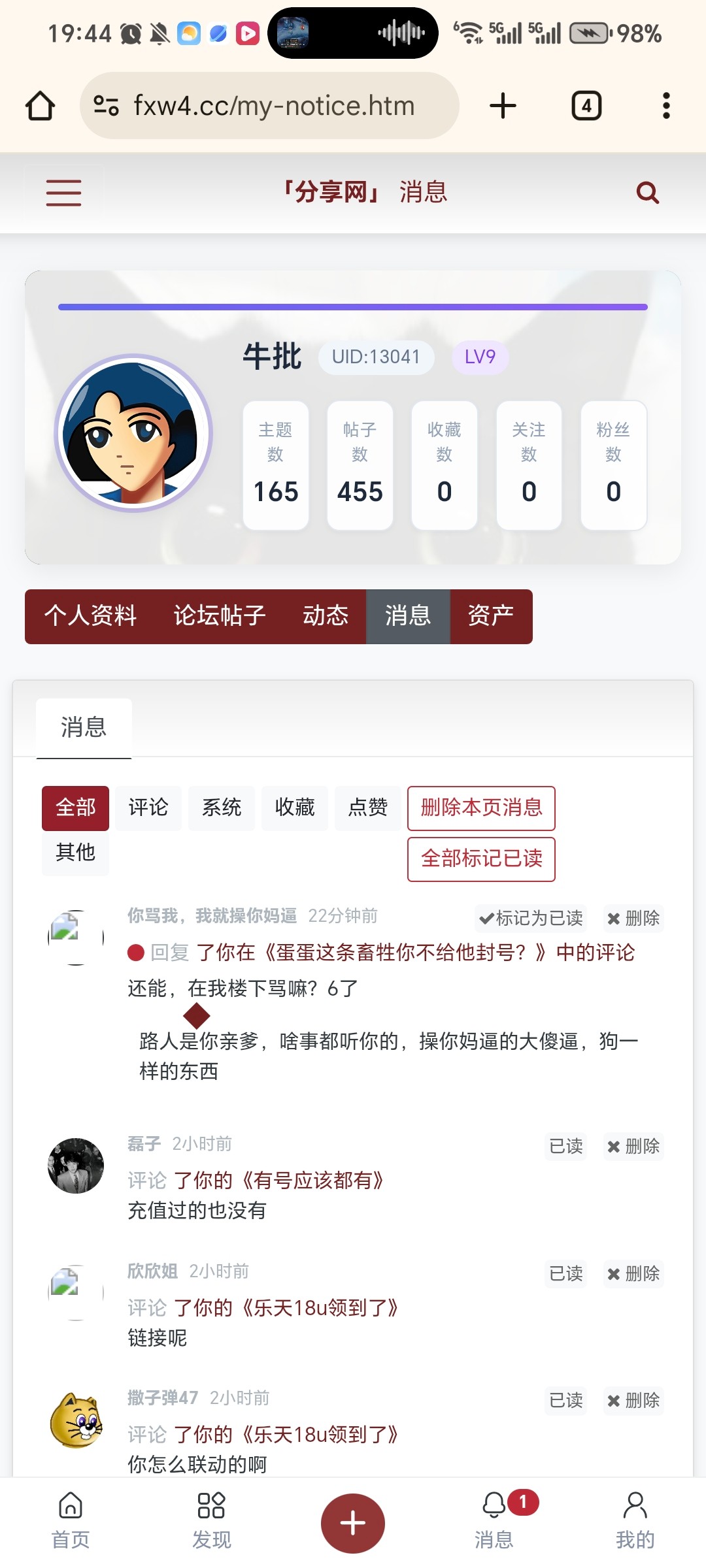The height and width of the screenshot is (1568, 706).
Task: Open the browser overflow menu
Action: [x=665, y=106]
